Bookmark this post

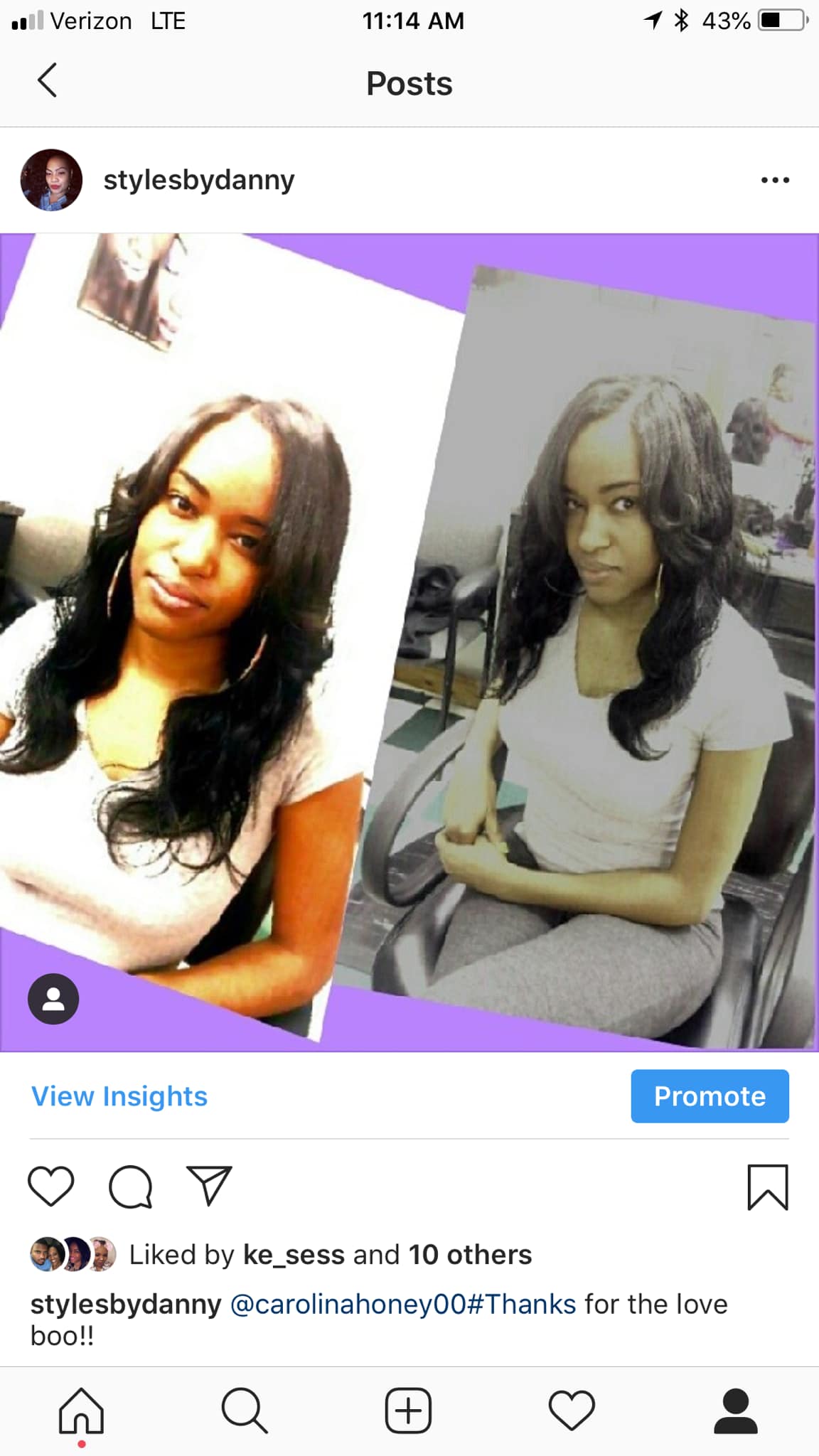768,1187
